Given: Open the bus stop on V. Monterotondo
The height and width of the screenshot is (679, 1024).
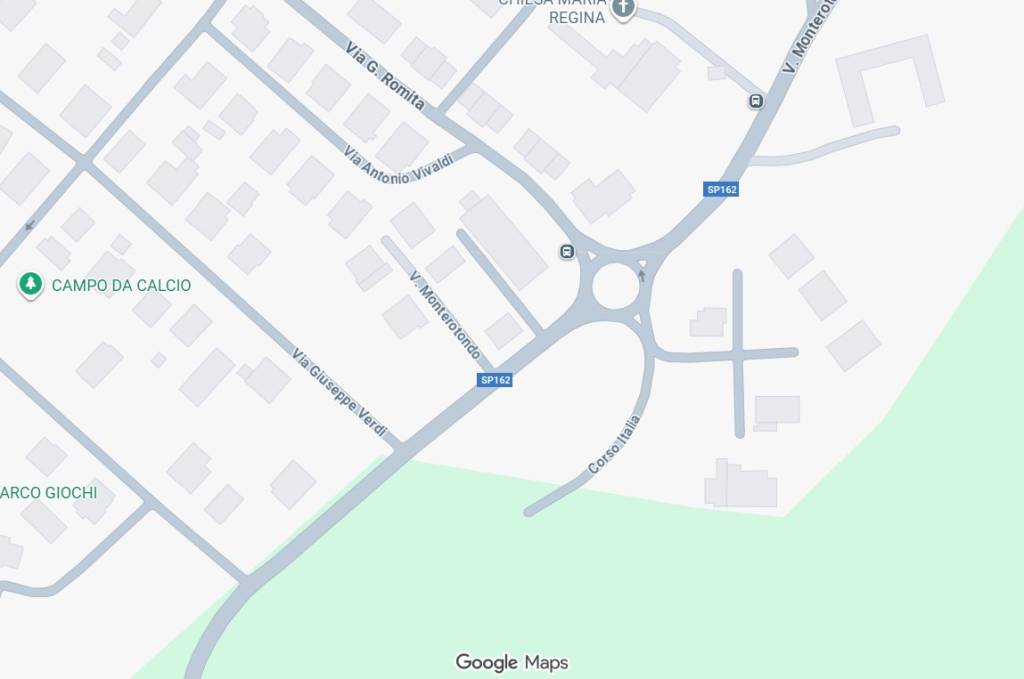Looking at the screenshot, I should tap(755, 100).
